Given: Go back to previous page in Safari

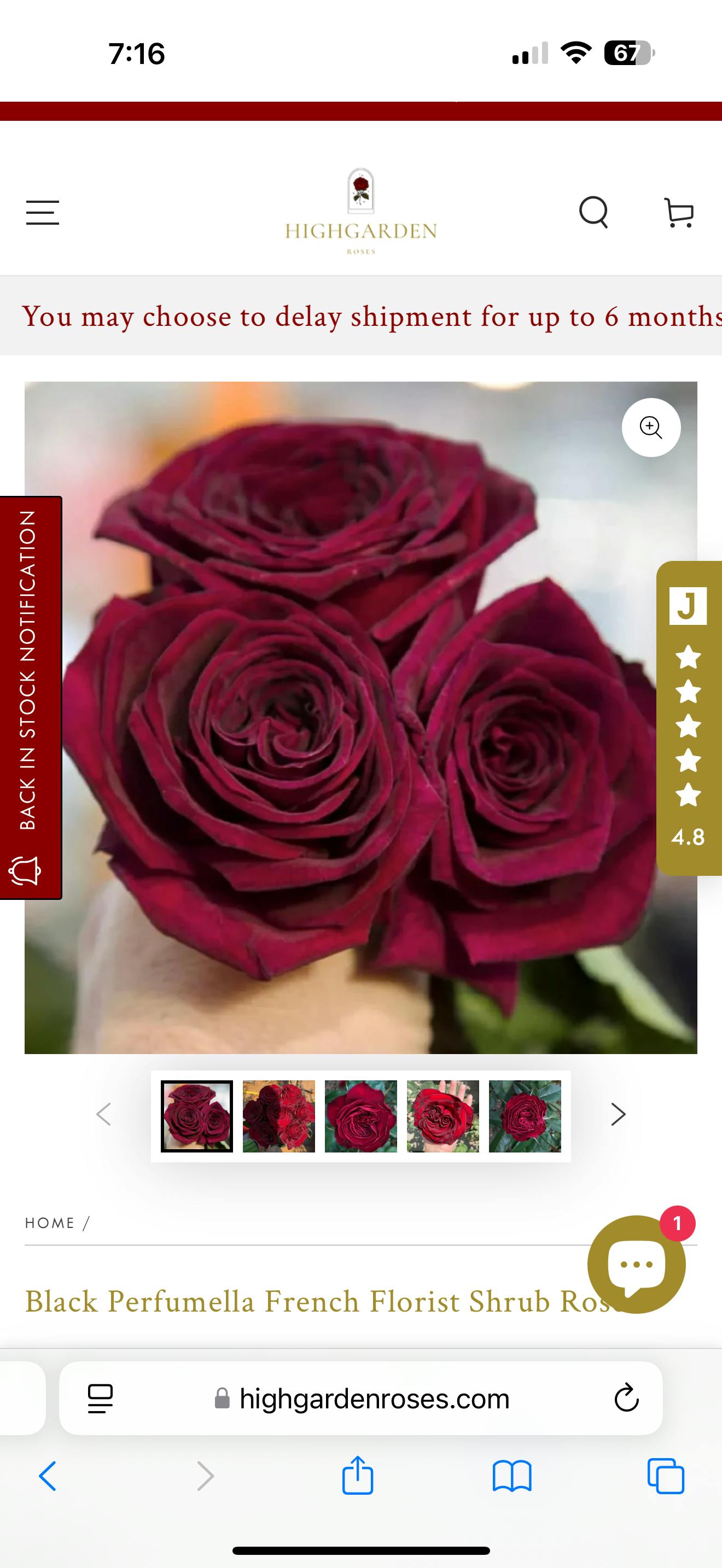Looking at the screenshot, I should [48, 1476].
